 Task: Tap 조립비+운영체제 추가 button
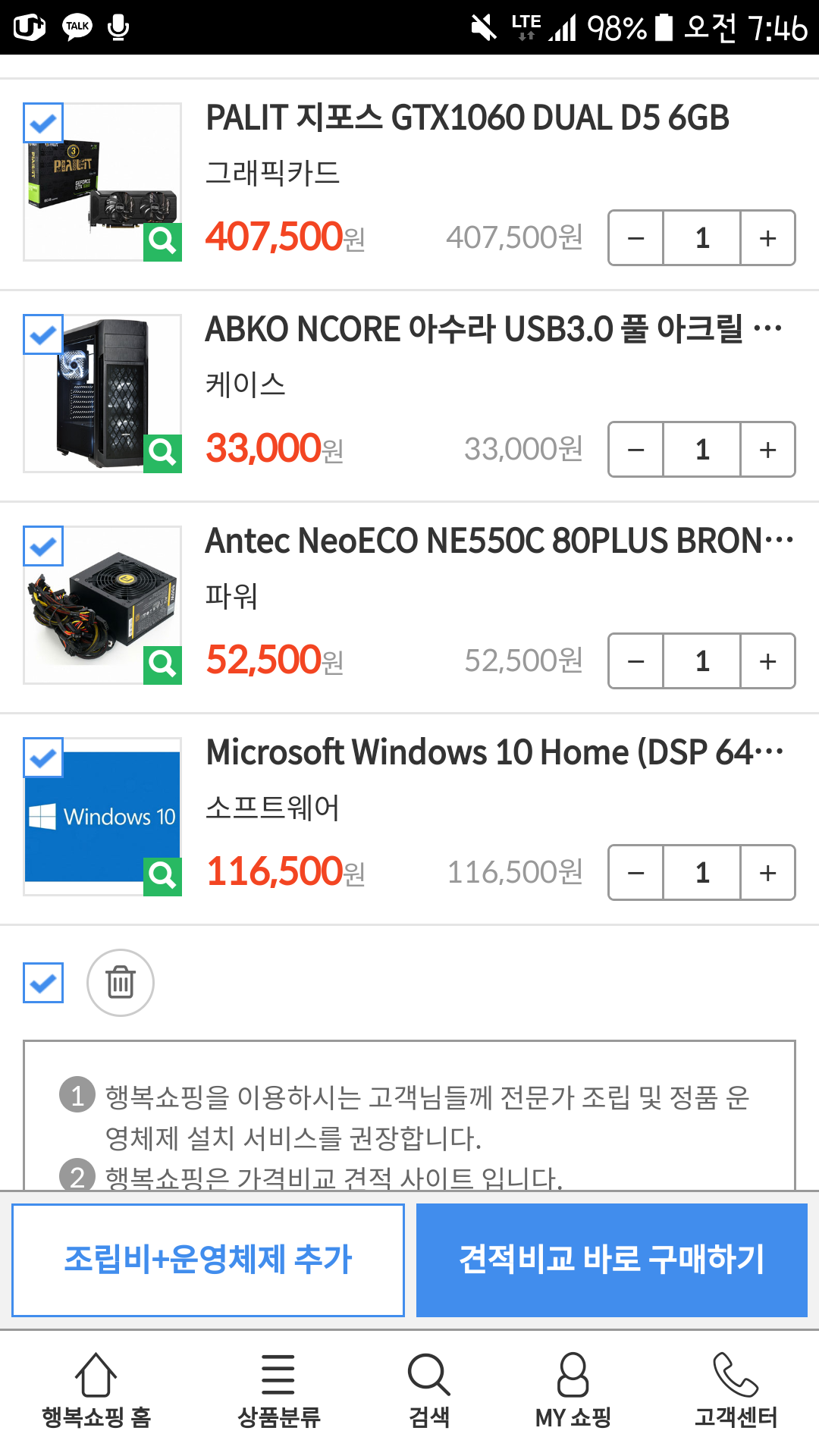[x=208, y=1260]
